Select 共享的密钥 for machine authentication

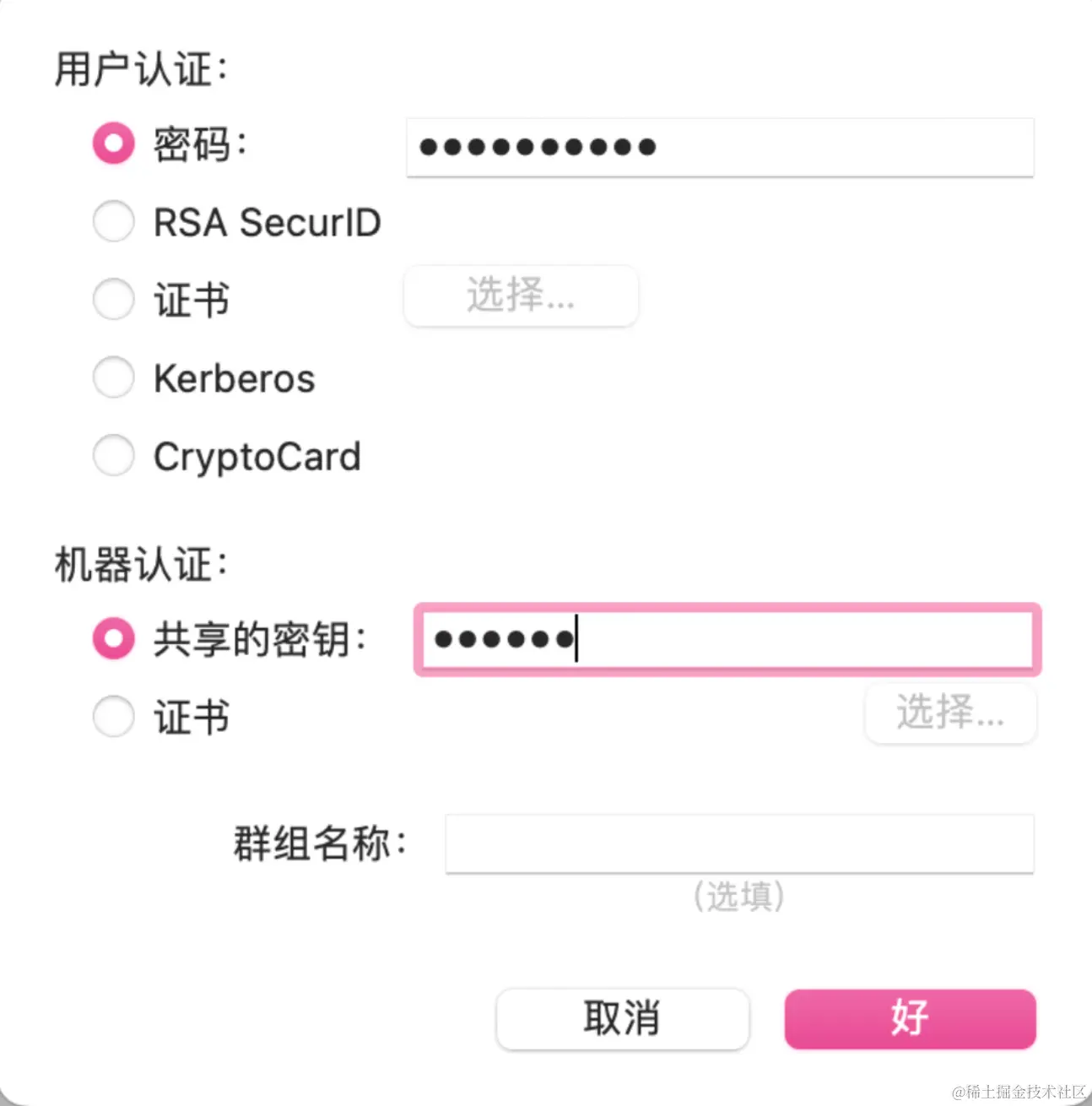(x=113, y=638)
